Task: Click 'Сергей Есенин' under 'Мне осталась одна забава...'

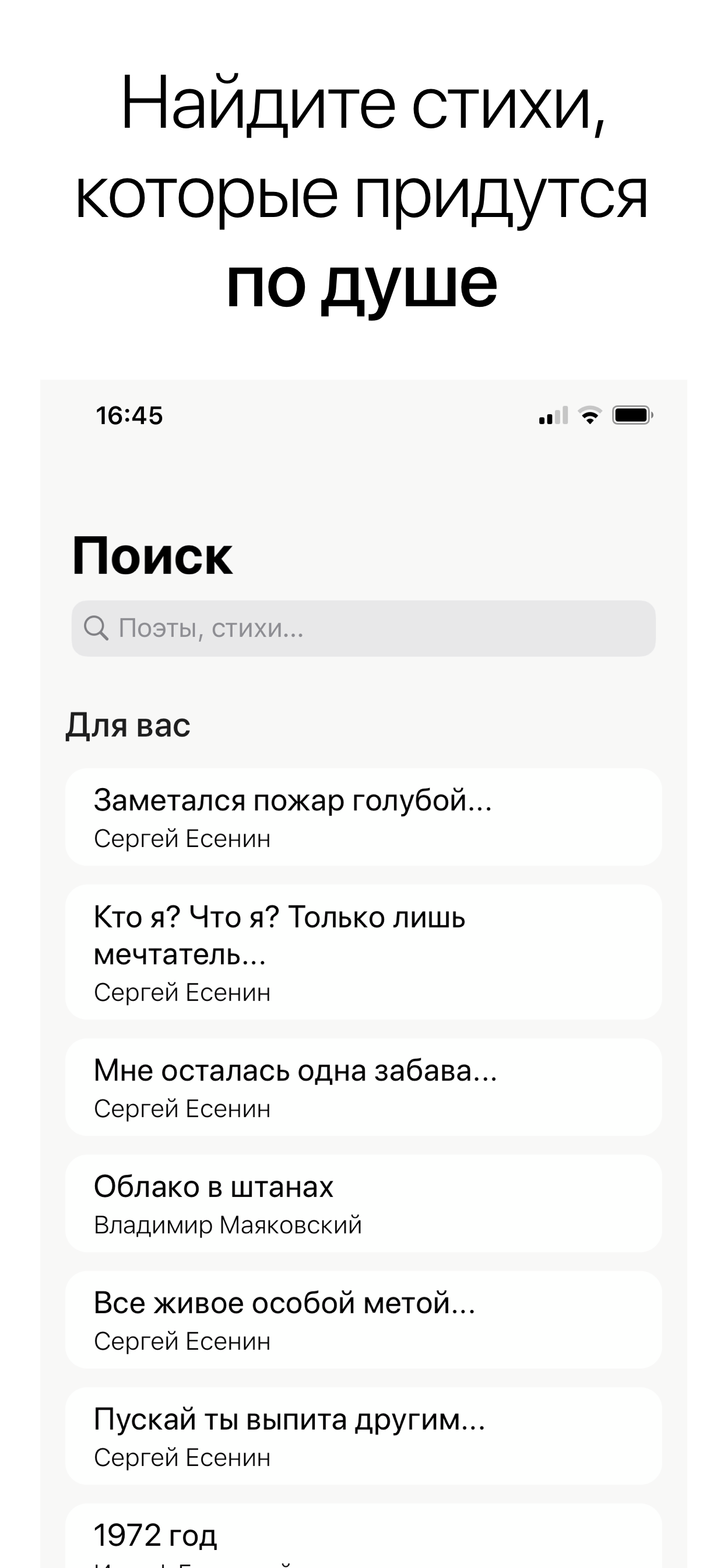Action: tap(182, 1109)
